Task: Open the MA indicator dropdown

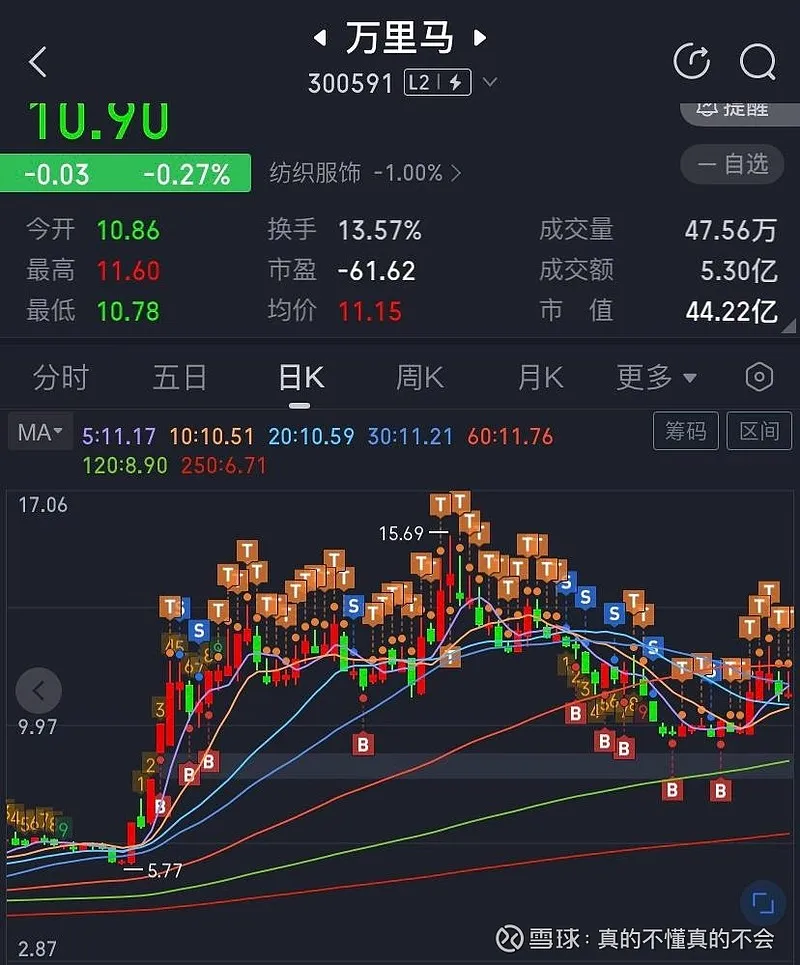Action: click(x=40, y=433)
